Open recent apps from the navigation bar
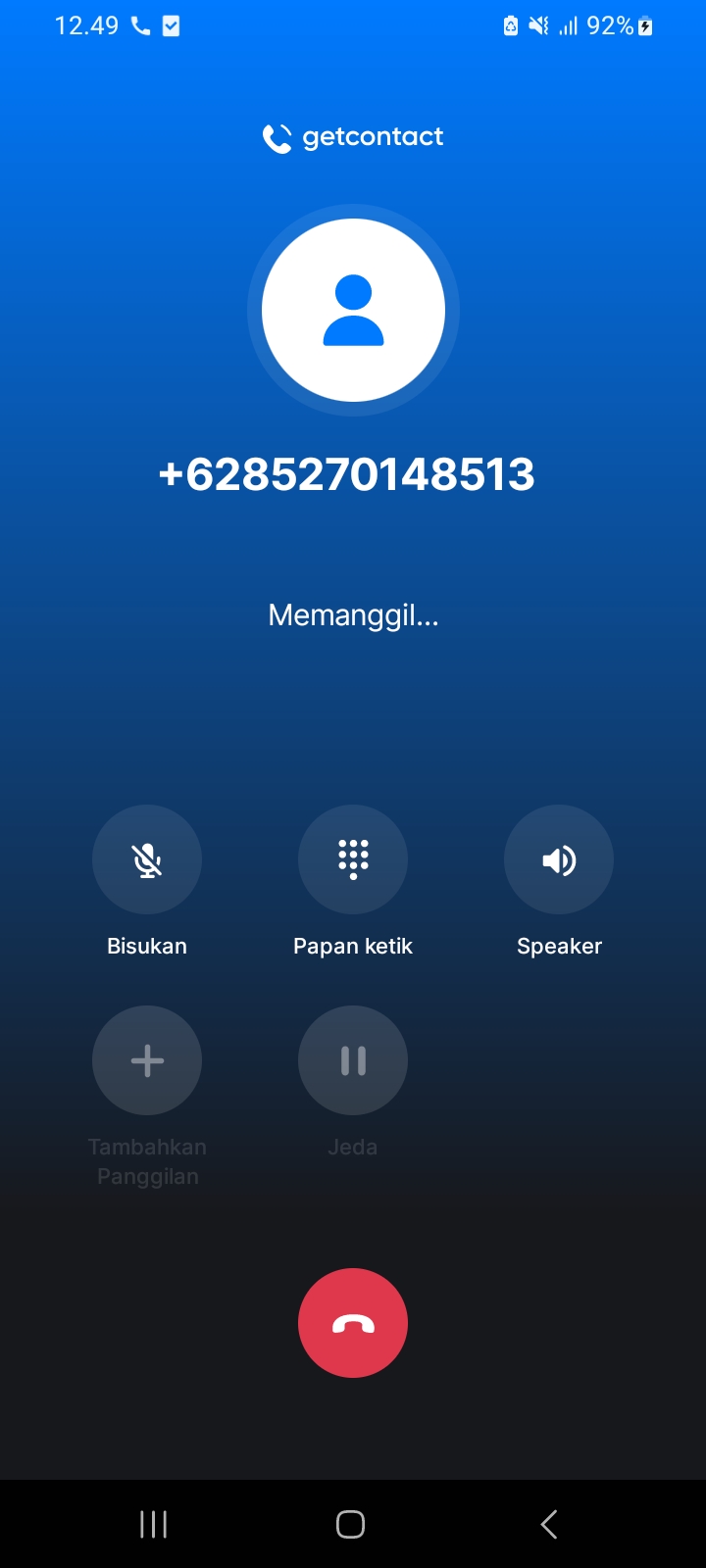Screen dimensions: 706x1568 point(154,1524)
